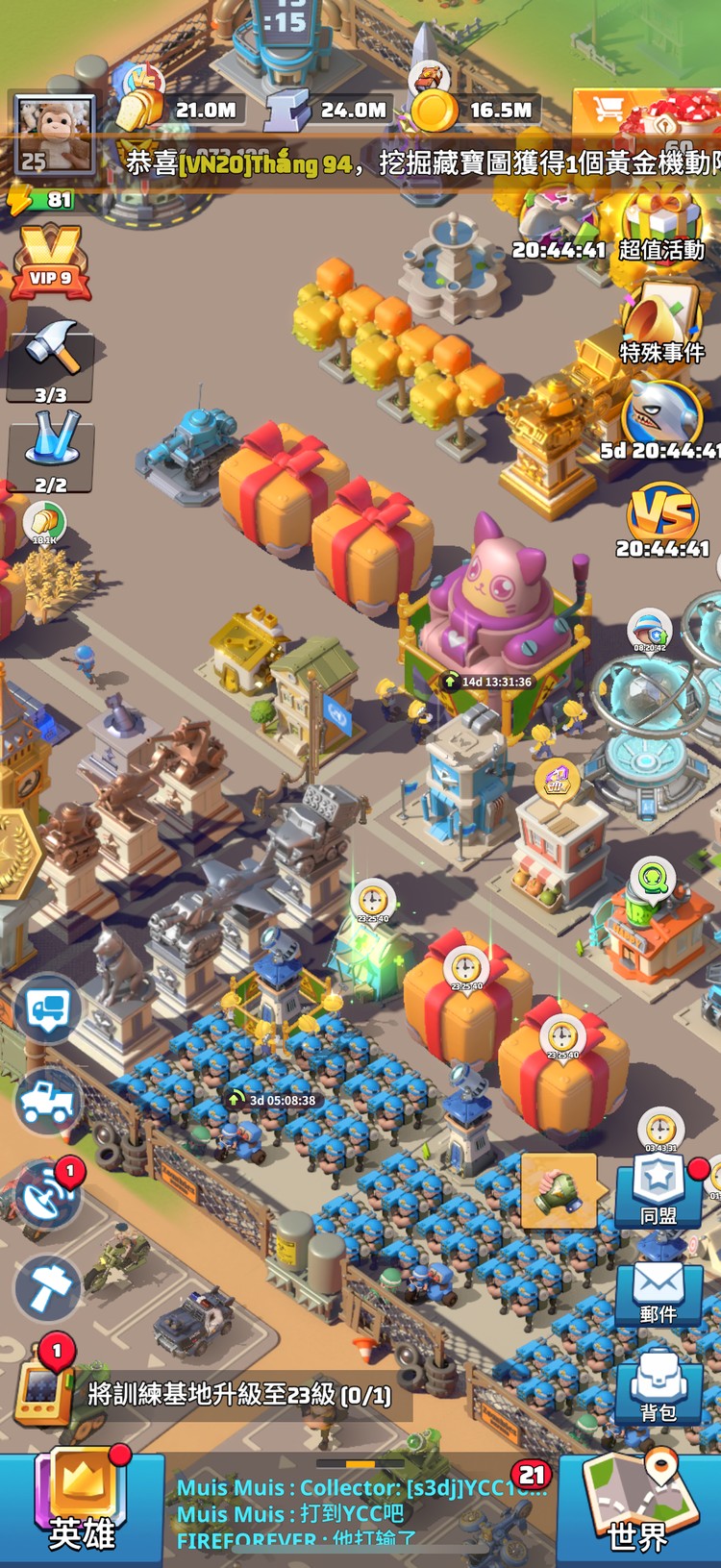
Task: Open the player profile avatar
Action: pyautogui.click(x=54, y=135)
